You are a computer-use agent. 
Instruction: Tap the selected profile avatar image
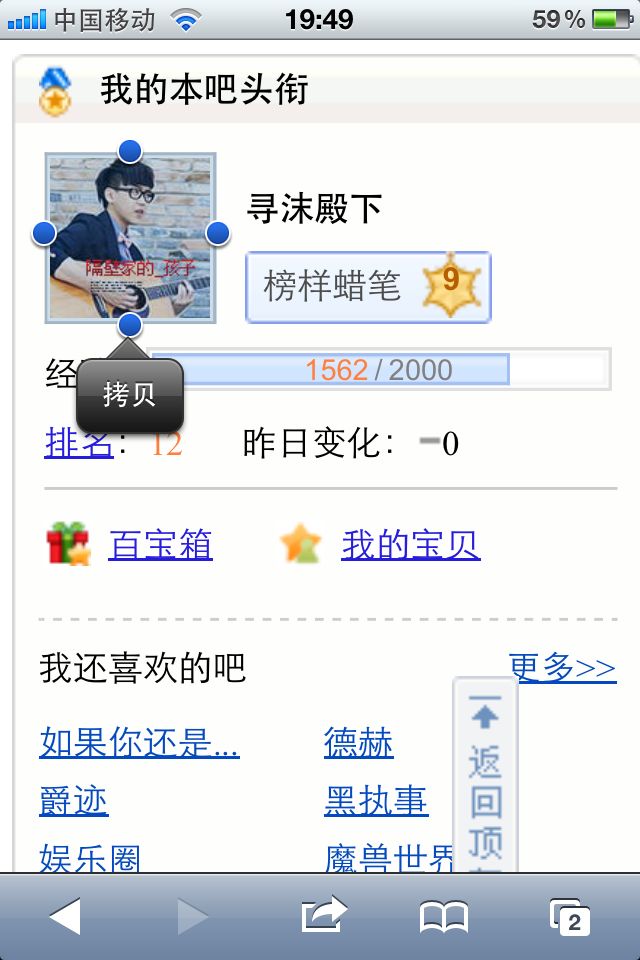130,238
